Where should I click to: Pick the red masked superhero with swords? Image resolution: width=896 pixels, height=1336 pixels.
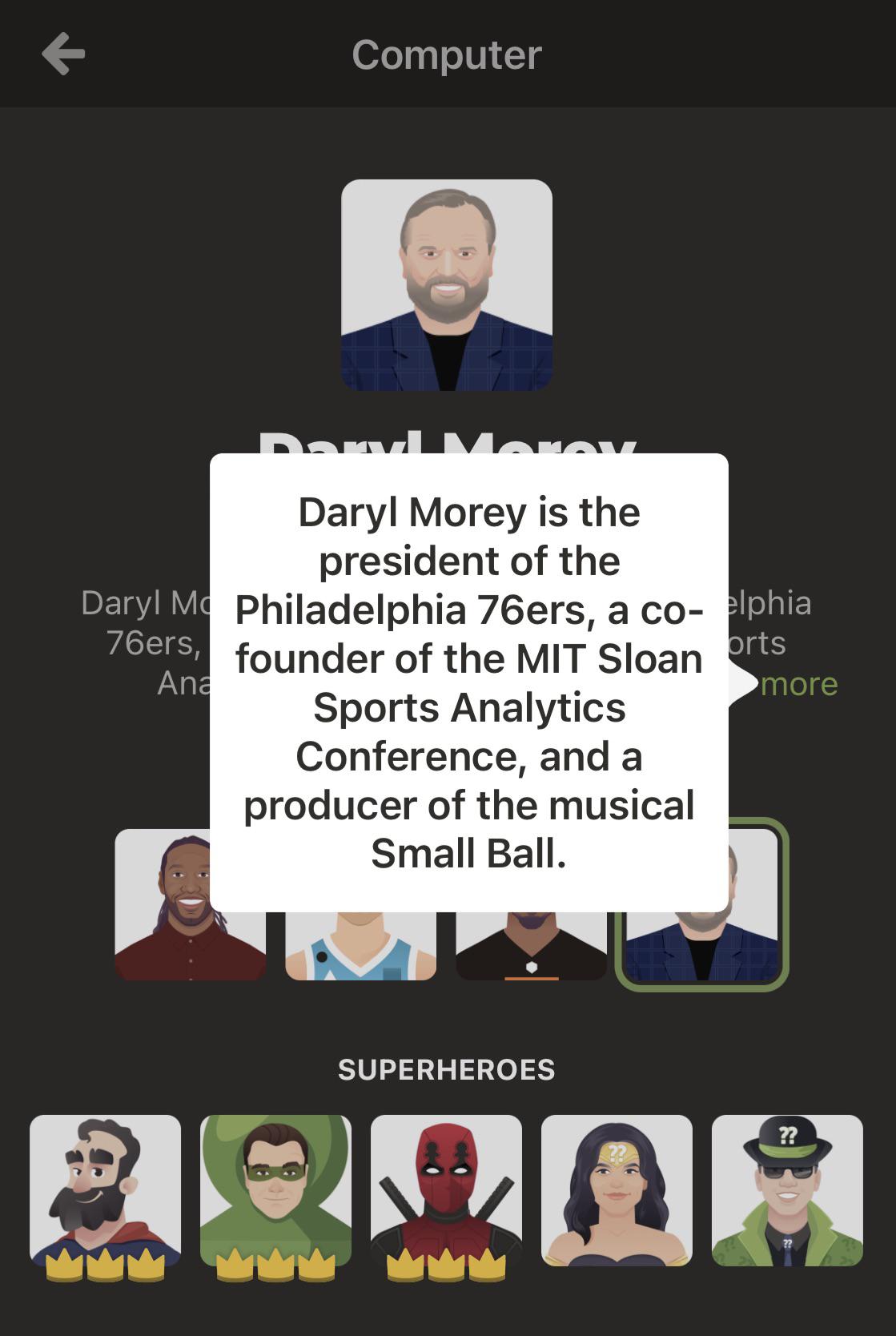click(446, 1190)
